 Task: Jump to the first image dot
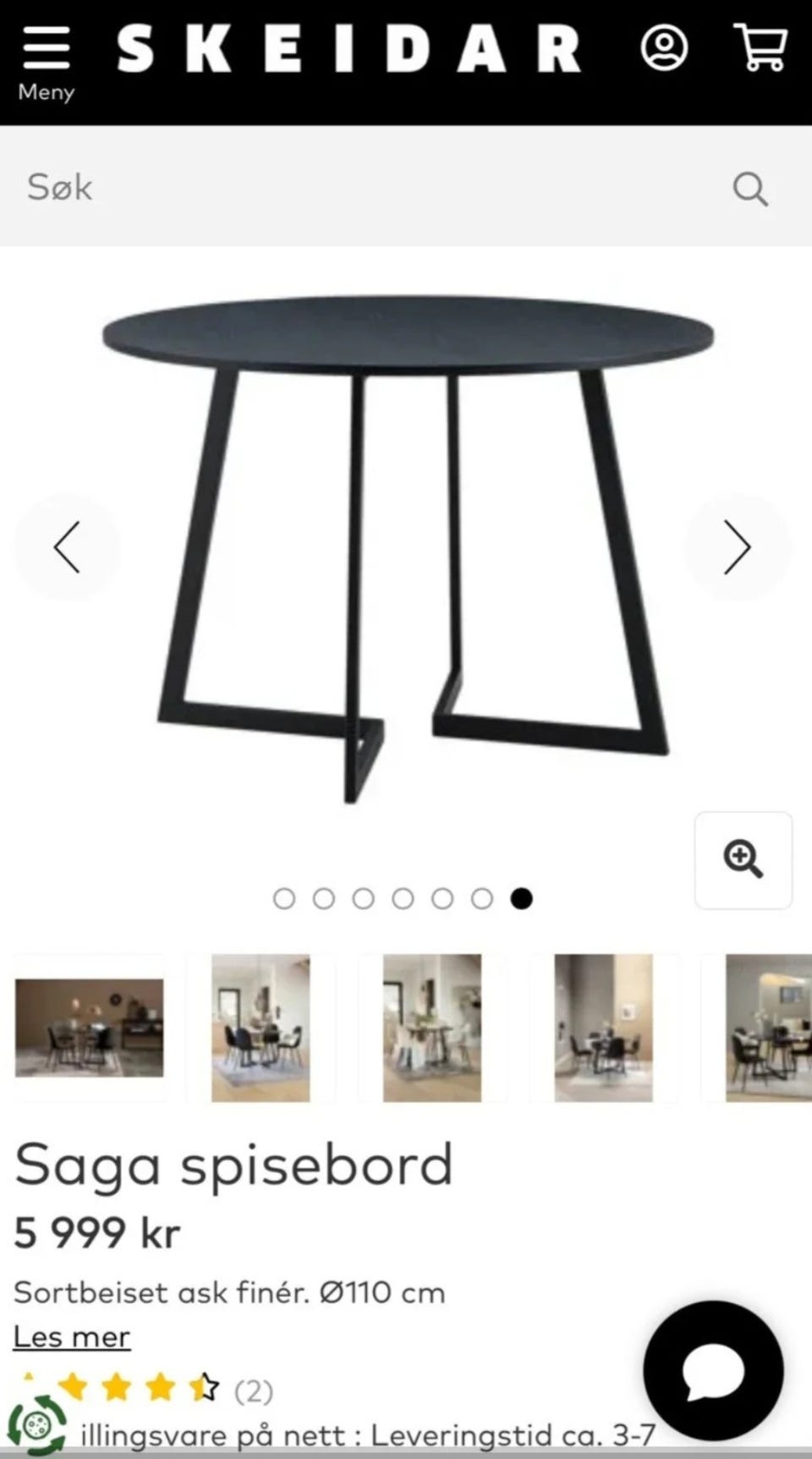(x=284, y=898)
